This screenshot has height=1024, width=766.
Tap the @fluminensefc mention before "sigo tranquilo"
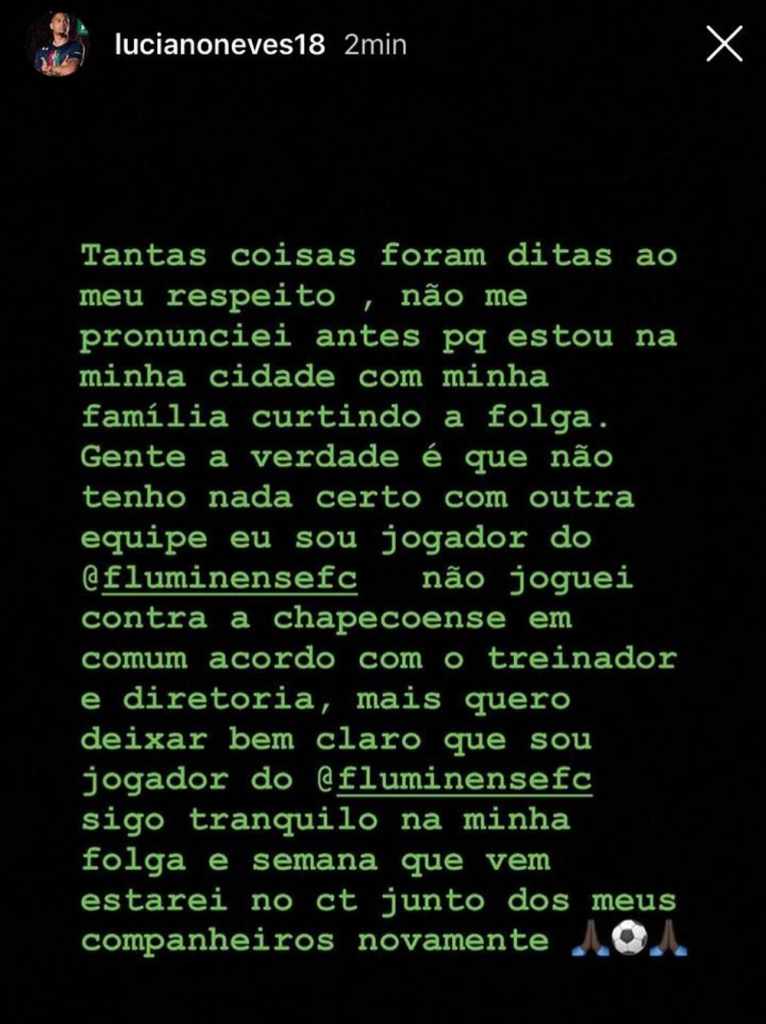(x=454, y=778)
